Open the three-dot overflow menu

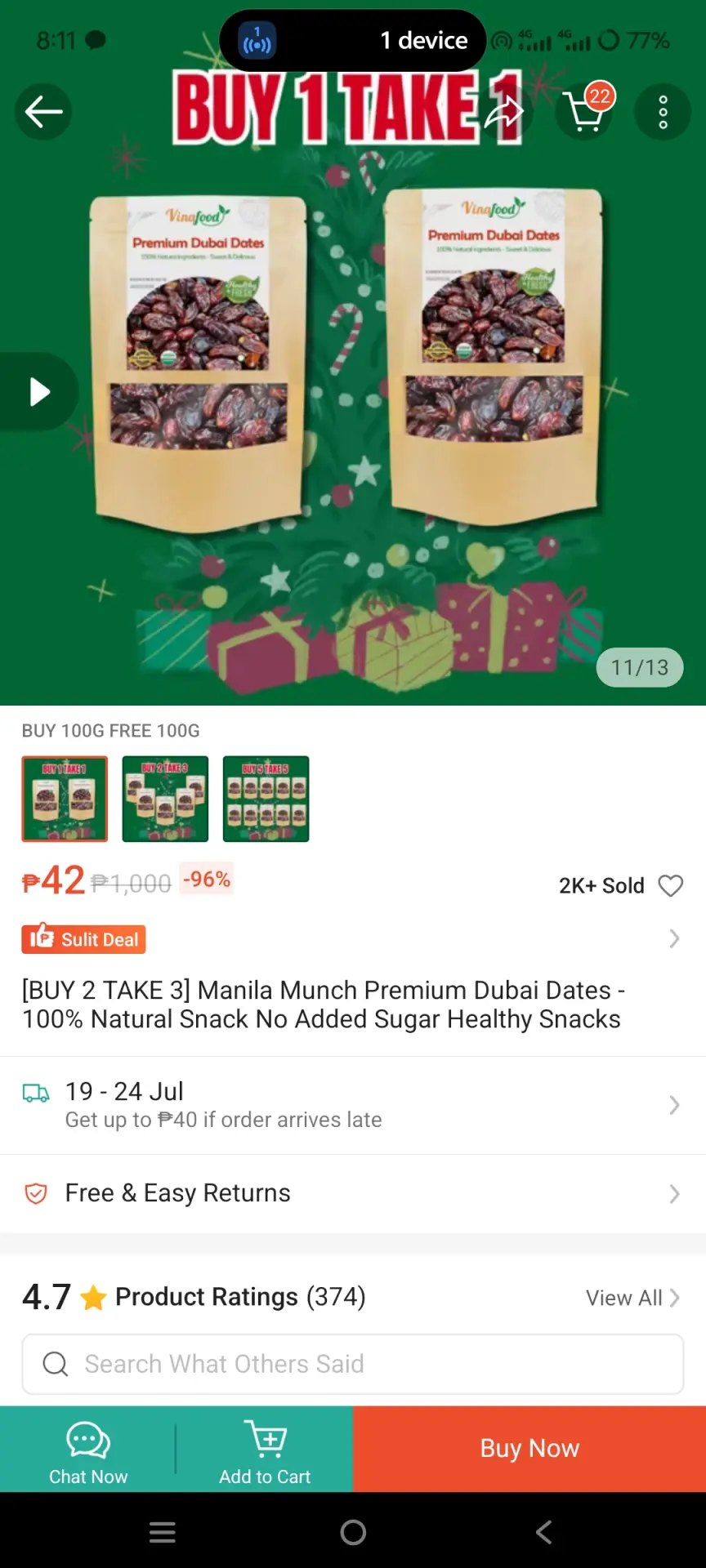[663, 112]
